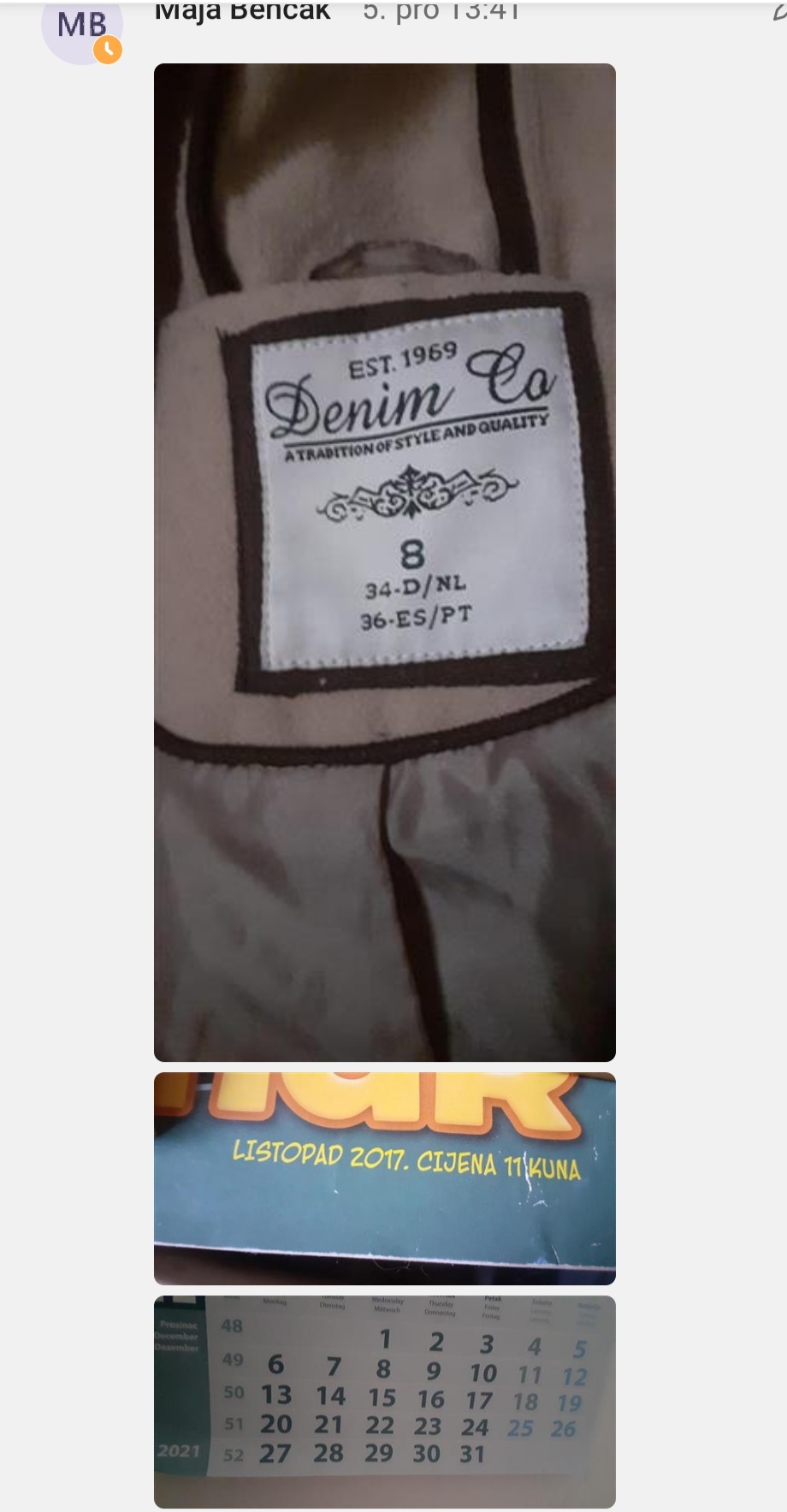Open the magazine cover photo
This screenshot has height=1512, width=787.
click(385, 1178)
